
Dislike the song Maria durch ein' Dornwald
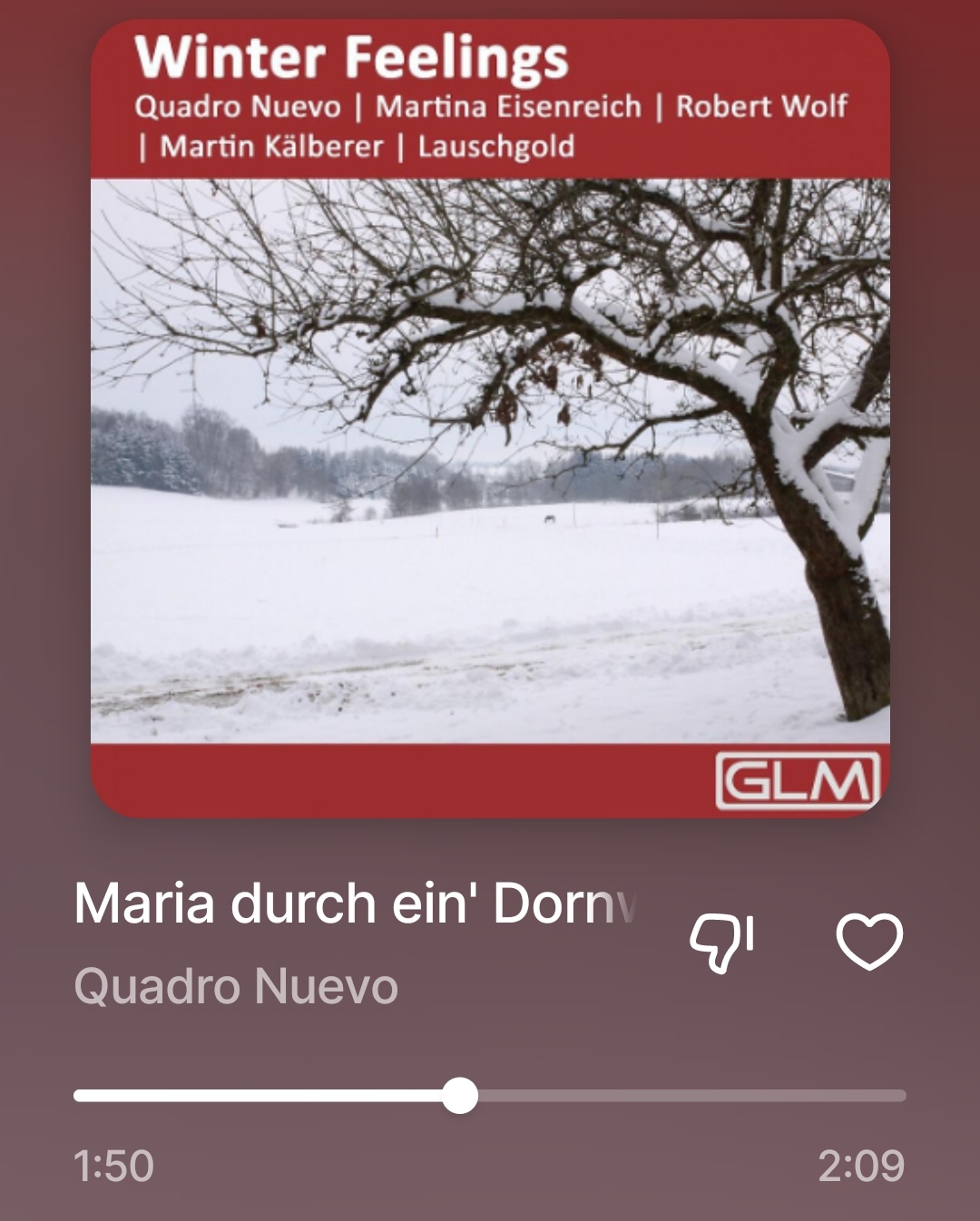pyautogui.click(x=721, y=943)
